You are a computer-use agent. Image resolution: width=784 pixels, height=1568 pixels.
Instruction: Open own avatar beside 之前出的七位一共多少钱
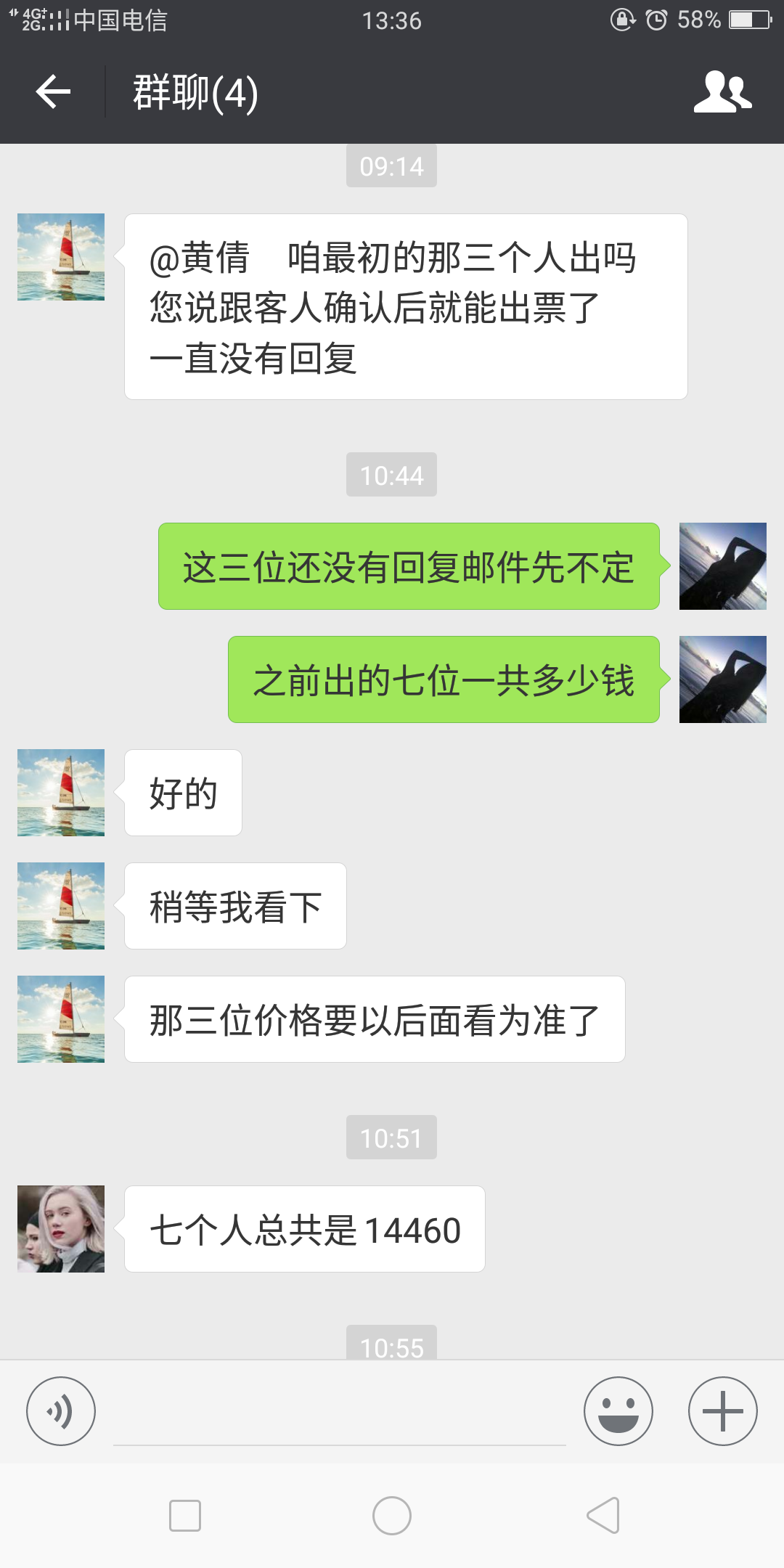click(723, 679)
